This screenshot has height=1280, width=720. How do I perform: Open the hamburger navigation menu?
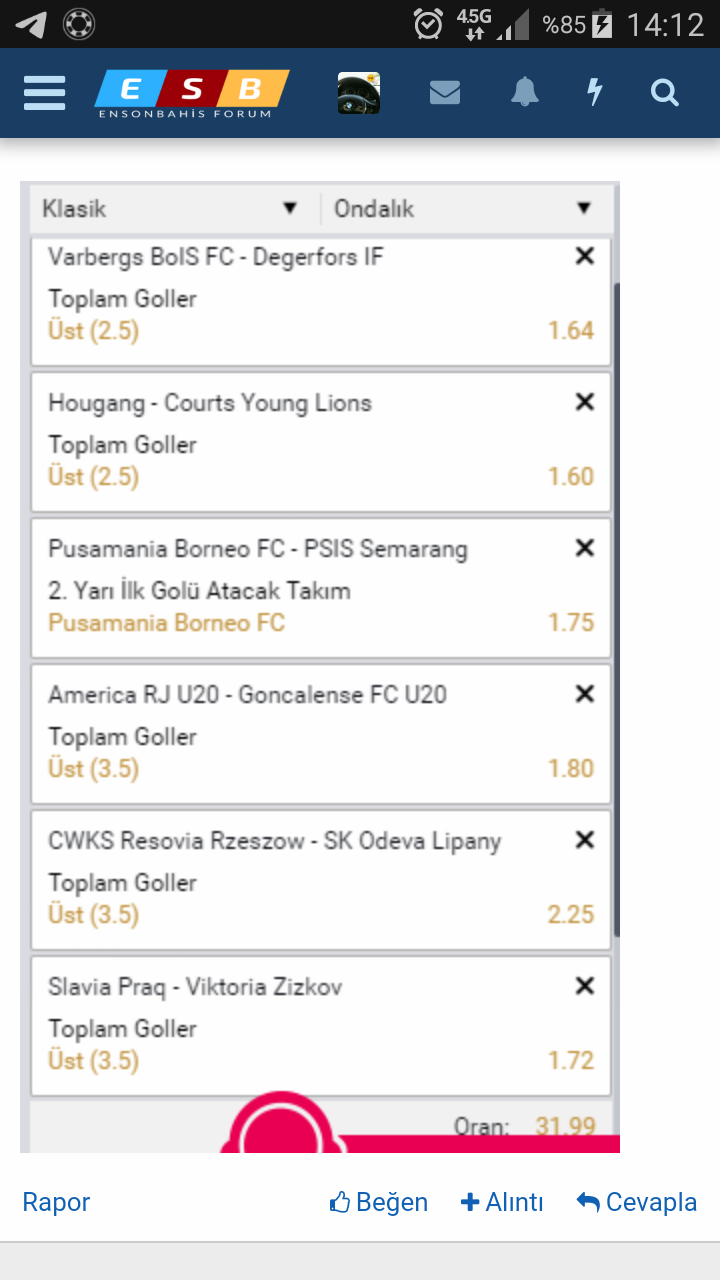pos(45,93)
